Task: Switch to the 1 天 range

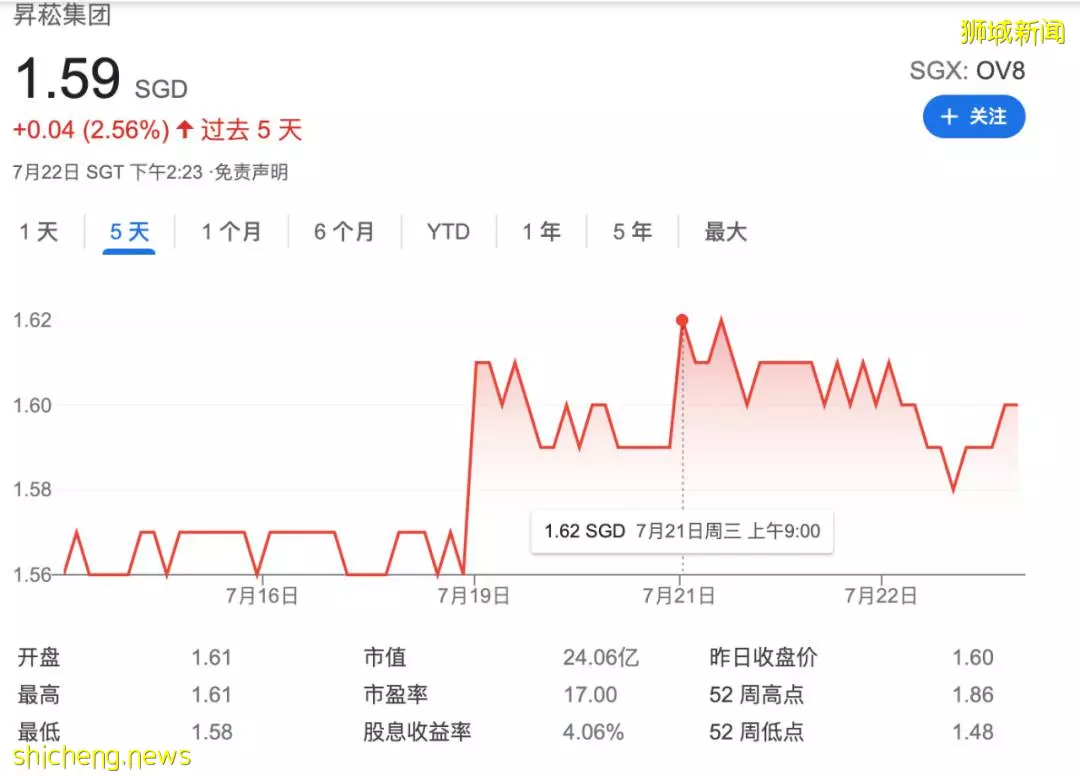Action: point(39,232)
